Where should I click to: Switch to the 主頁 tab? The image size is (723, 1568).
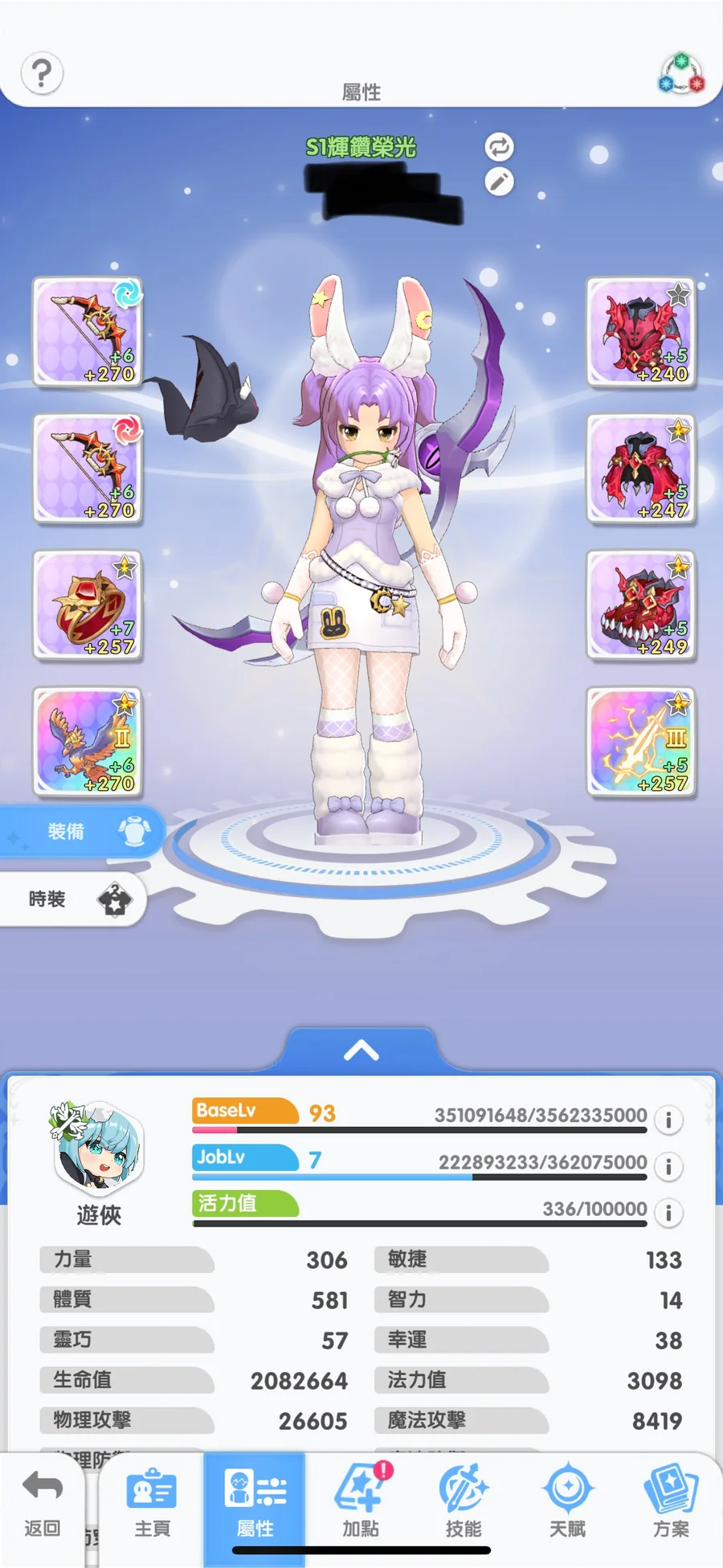[x=152, y=1505]
